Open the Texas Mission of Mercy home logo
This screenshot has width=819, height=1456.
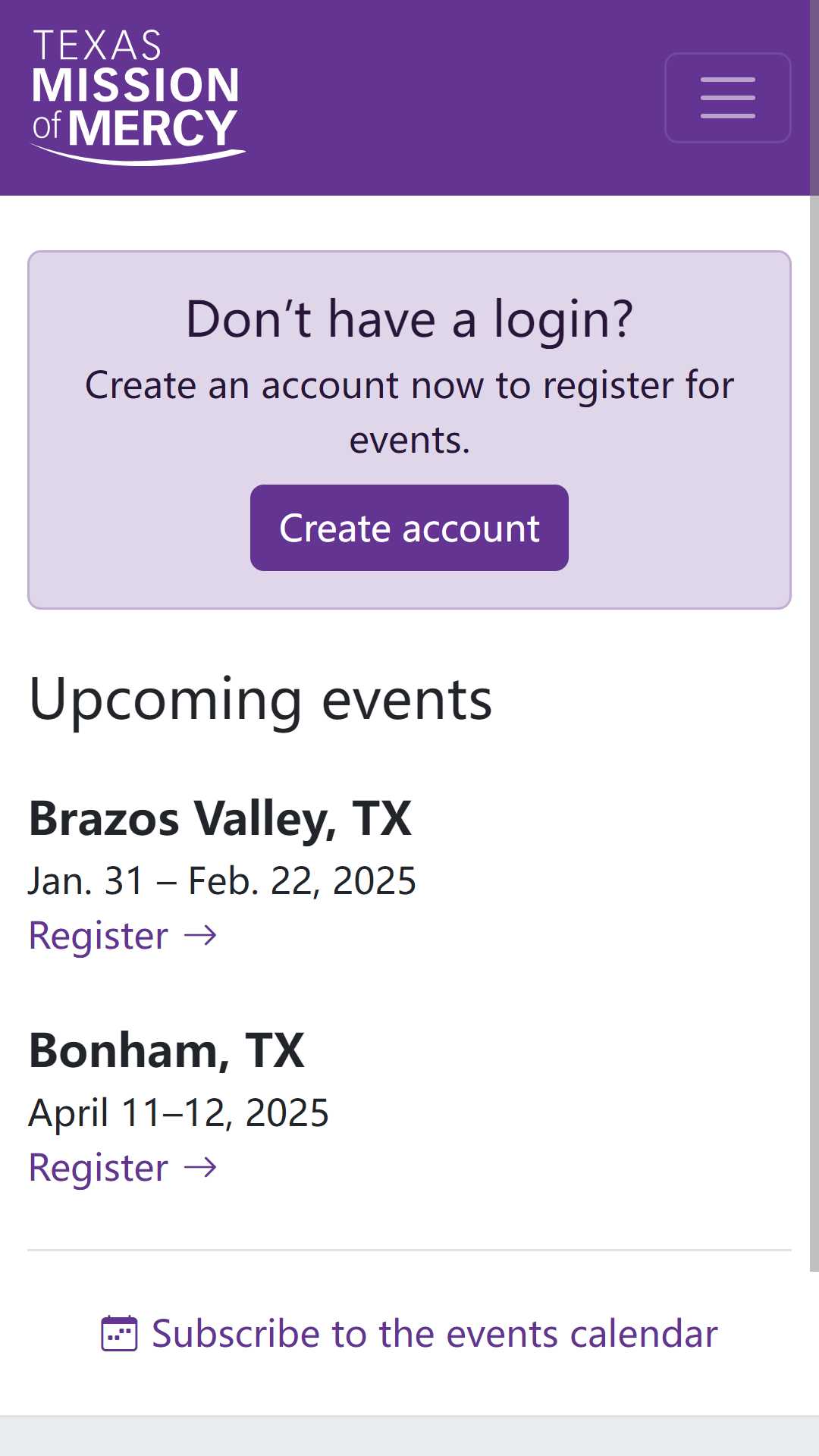click(137, 97)
